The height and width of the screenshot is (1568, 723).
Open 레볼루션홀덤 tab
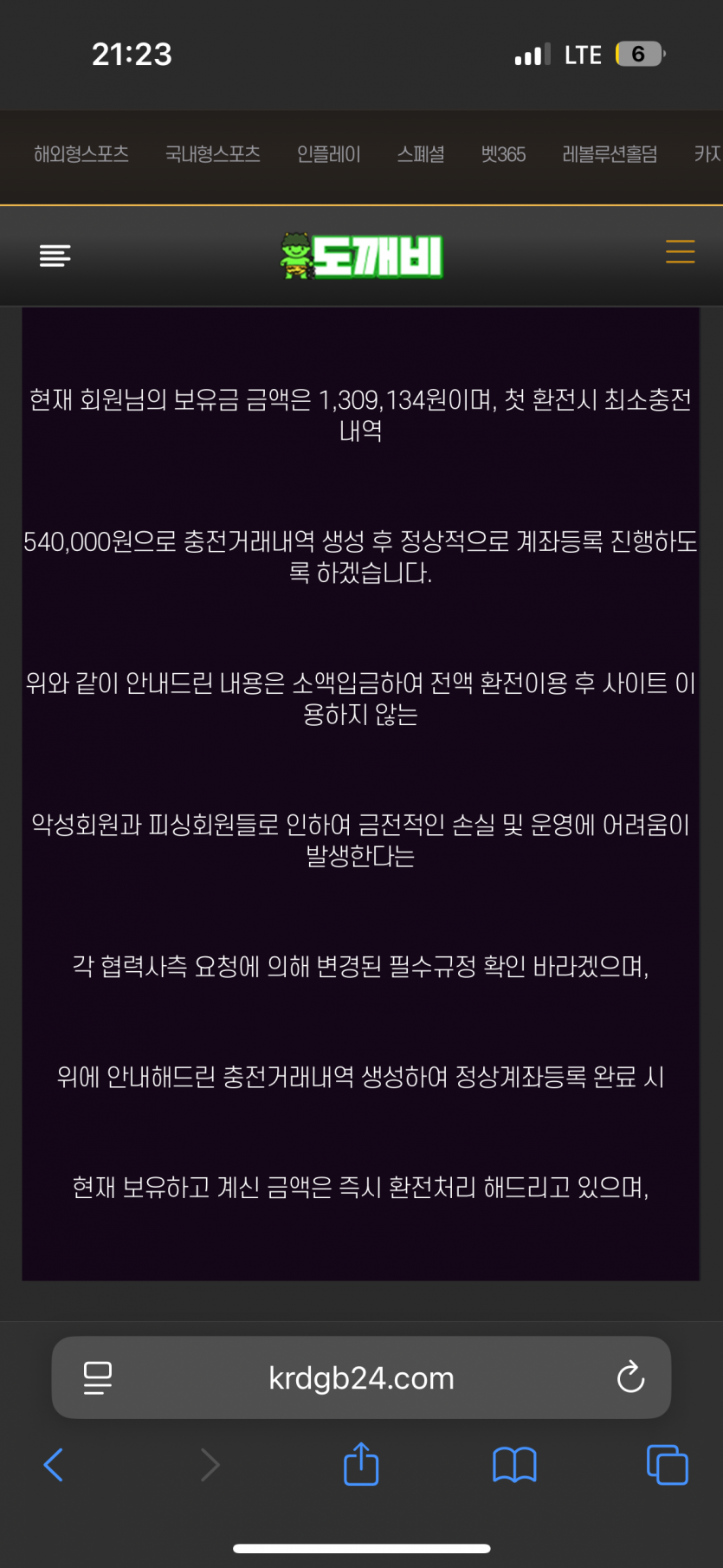click(x=610, y=154)
